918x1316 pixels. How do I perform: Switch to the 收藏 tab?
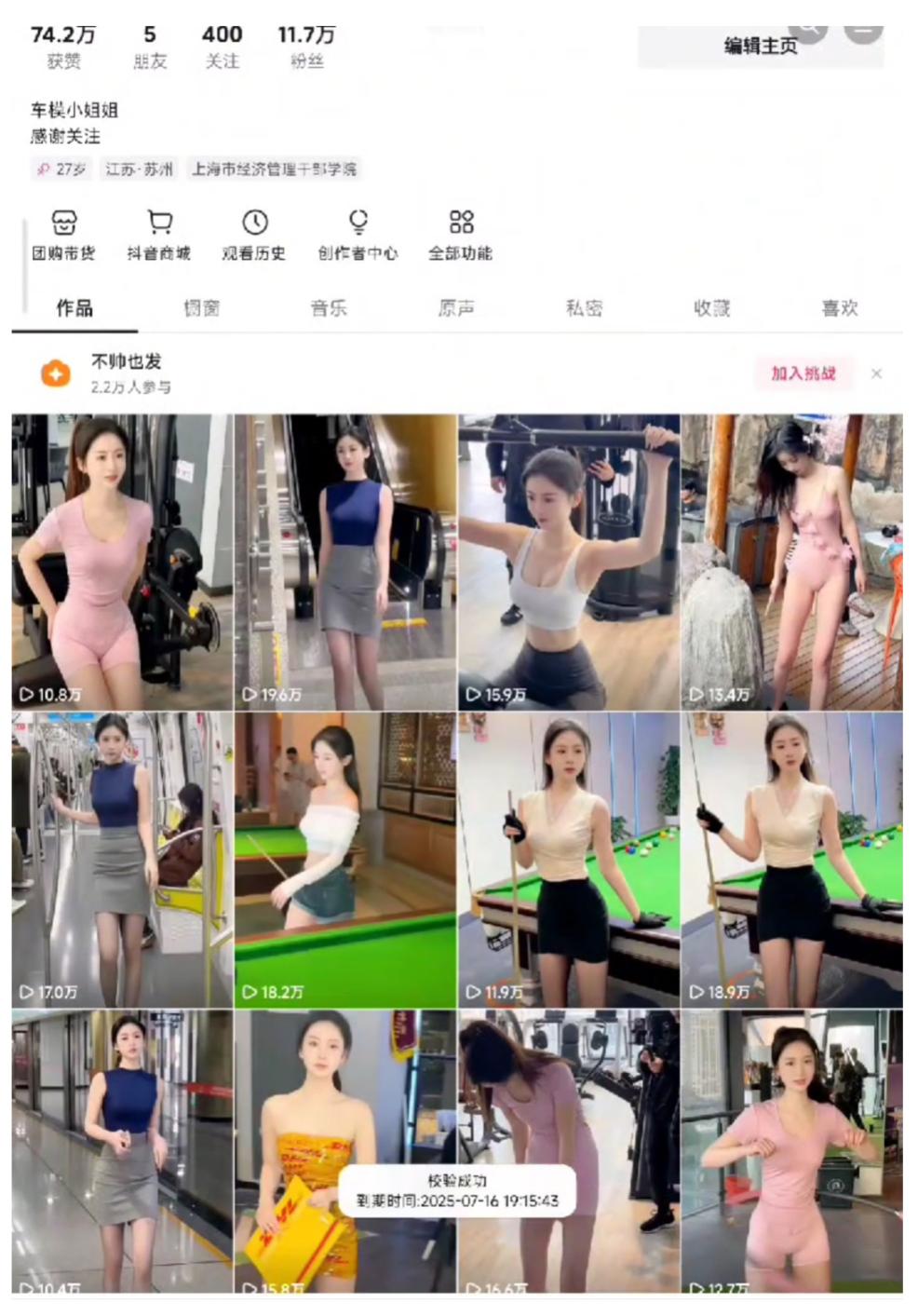click(711, 308)
